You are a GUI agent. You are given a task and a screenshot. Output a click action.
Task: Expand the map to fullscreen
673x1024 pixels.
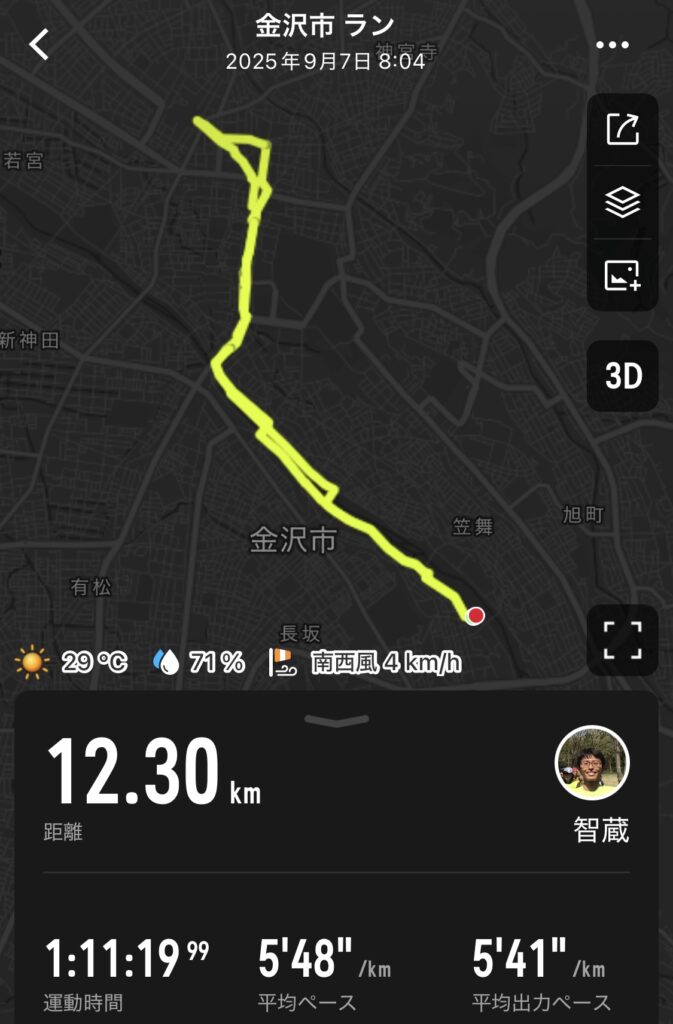pyautogui.click(x=622, y=640)
